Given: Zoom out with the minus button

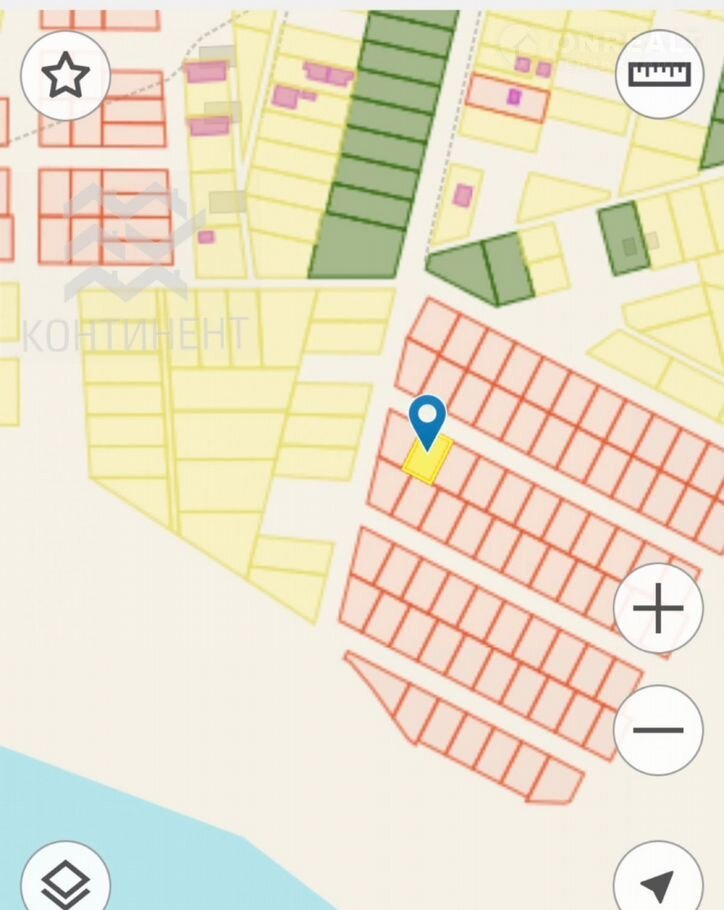Looking at the screenshot, I should pos(658,730).
